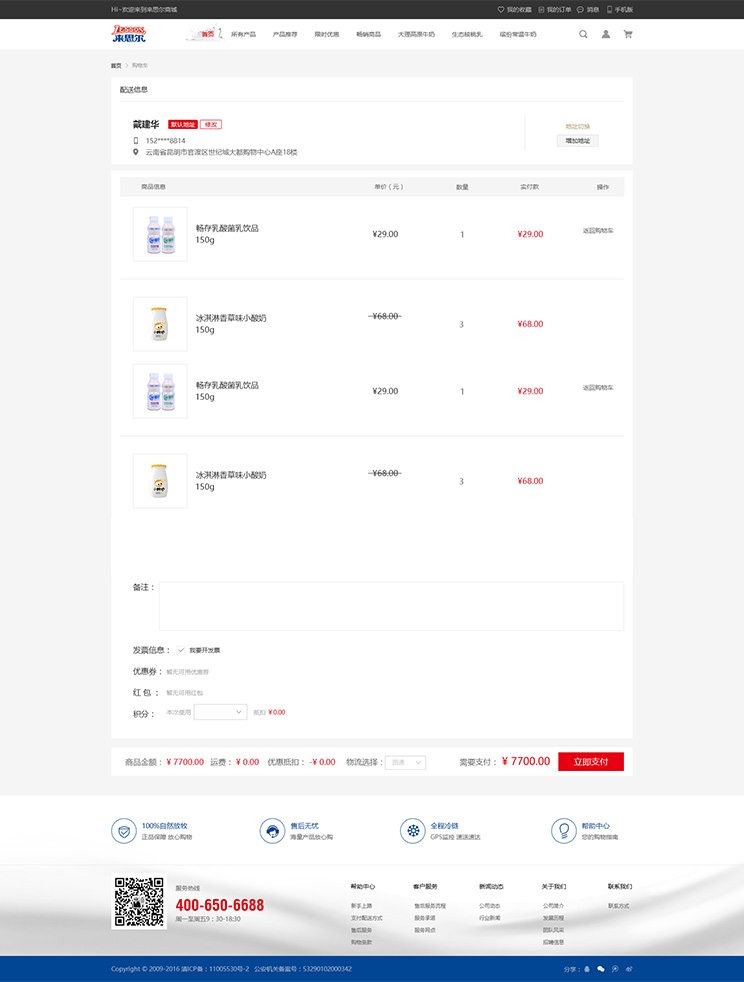Open the shopping cart icon

pos(628,34)
